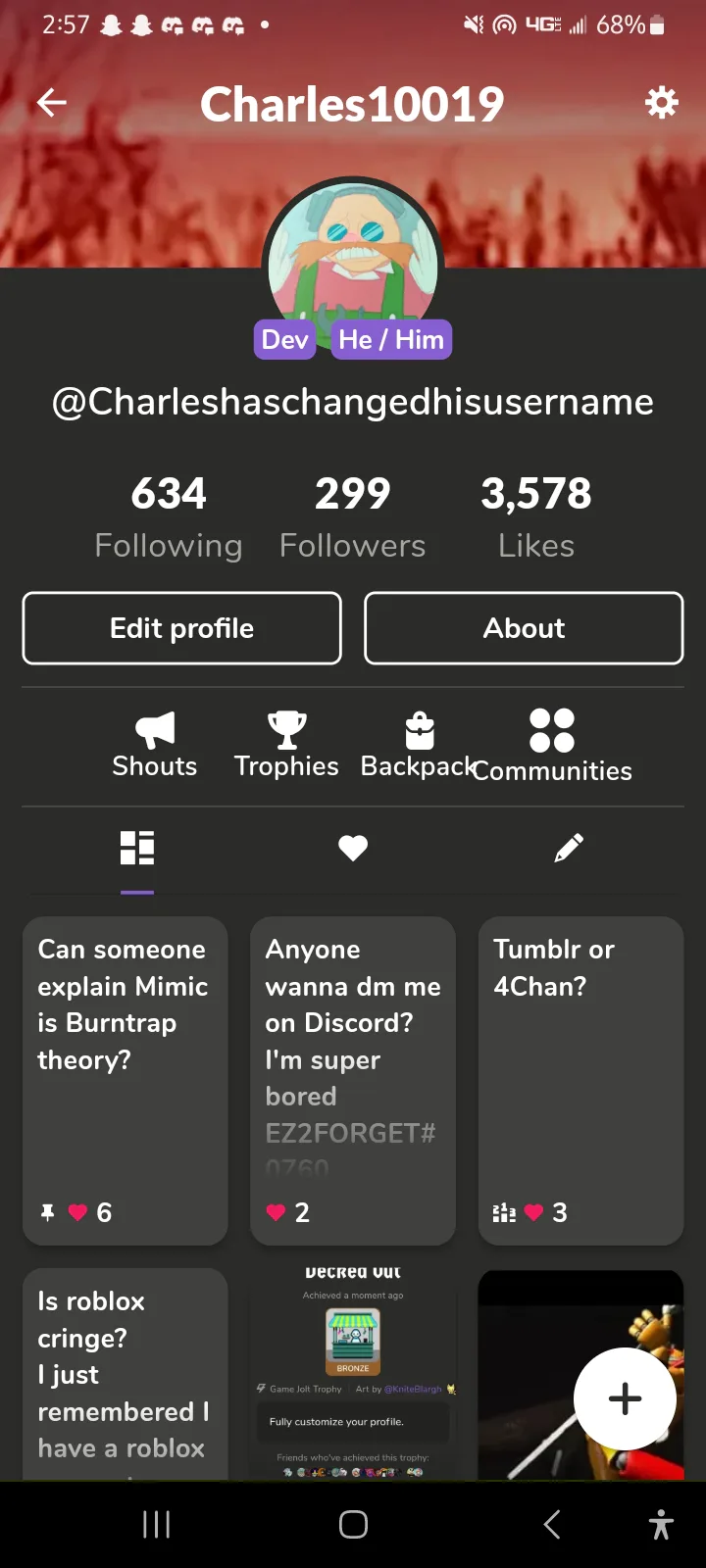Switch to the liked posts heart tab
The height and width of the screenshot is (1568, 706).
(x=353, y=848)
